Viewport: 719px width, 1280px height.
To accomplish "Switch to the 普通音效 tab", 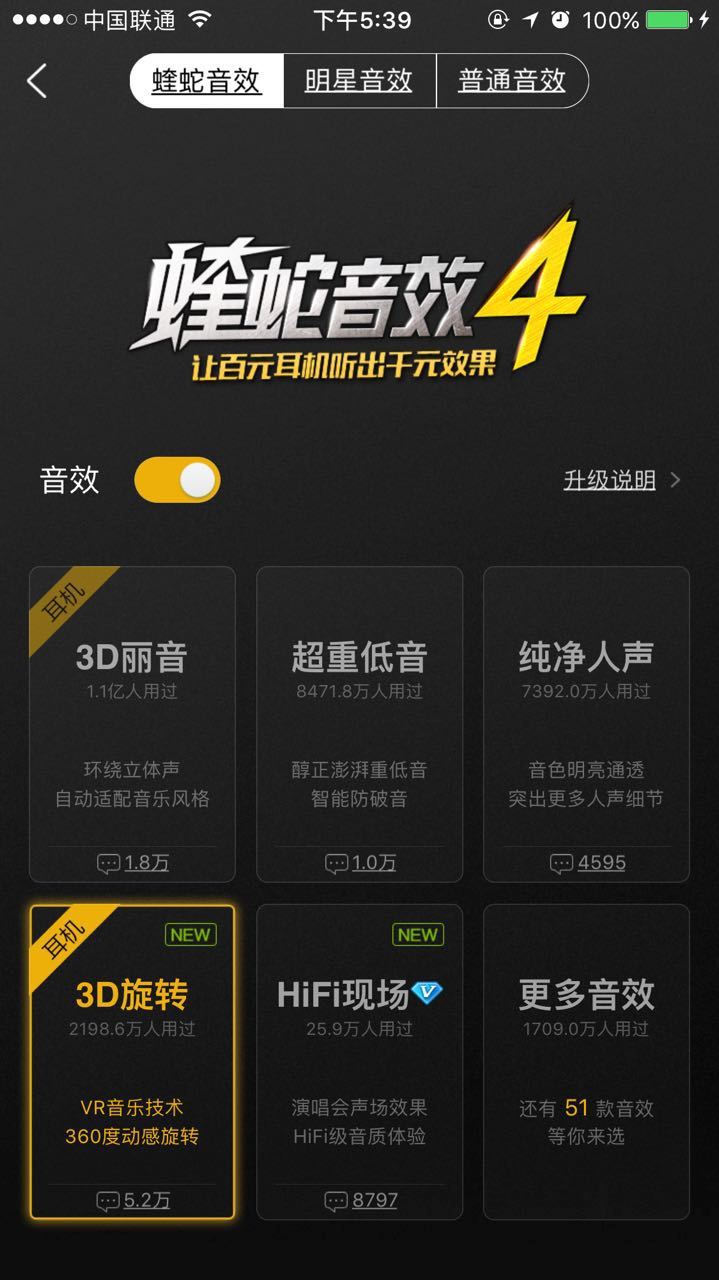I will [512, 81].
